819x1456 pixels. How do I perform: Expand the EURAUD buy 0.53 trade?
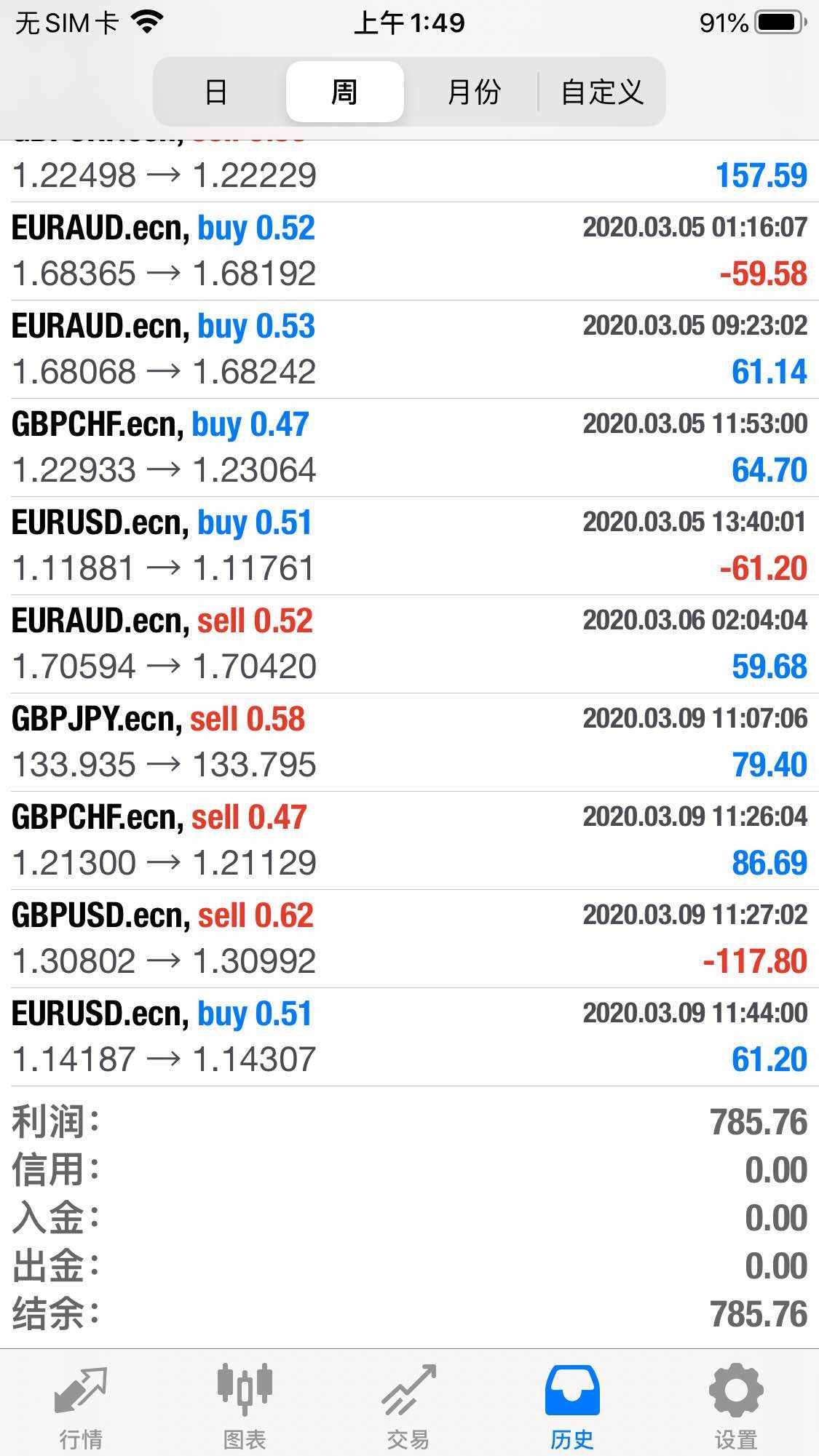point(409,349)
